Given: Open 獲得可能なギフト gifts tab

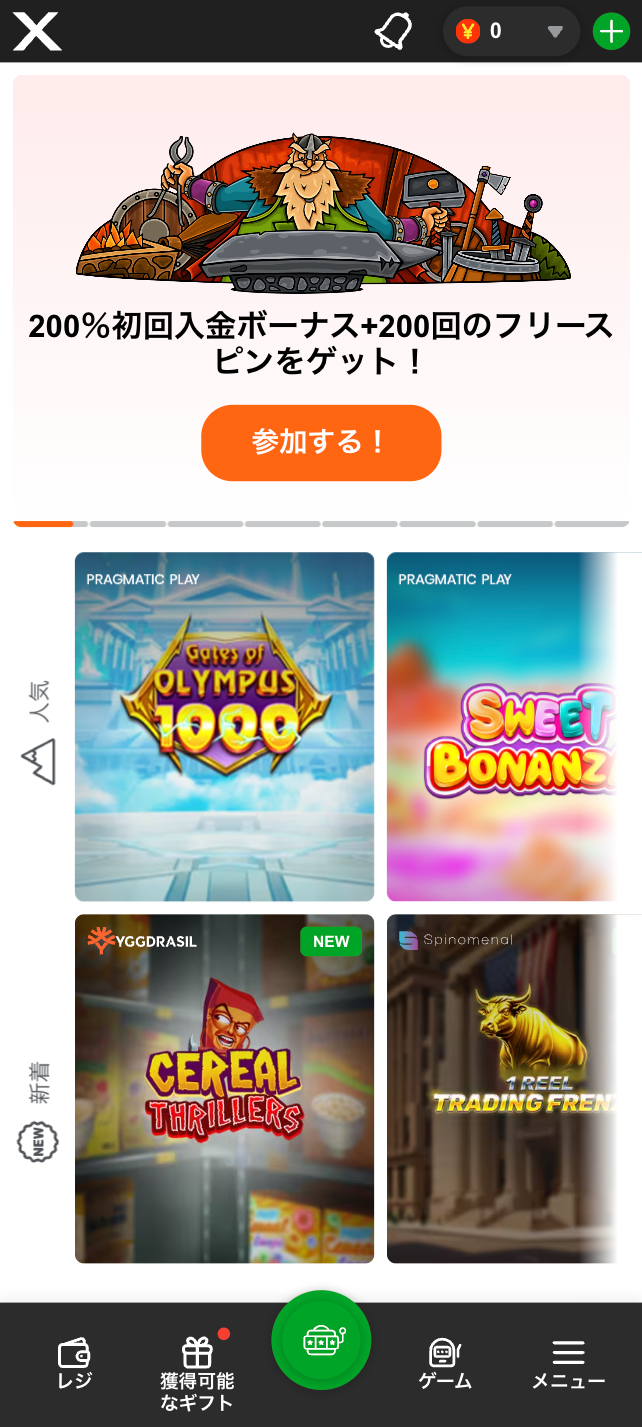Looking at the screenshot, I should (x=197, y=1374).
